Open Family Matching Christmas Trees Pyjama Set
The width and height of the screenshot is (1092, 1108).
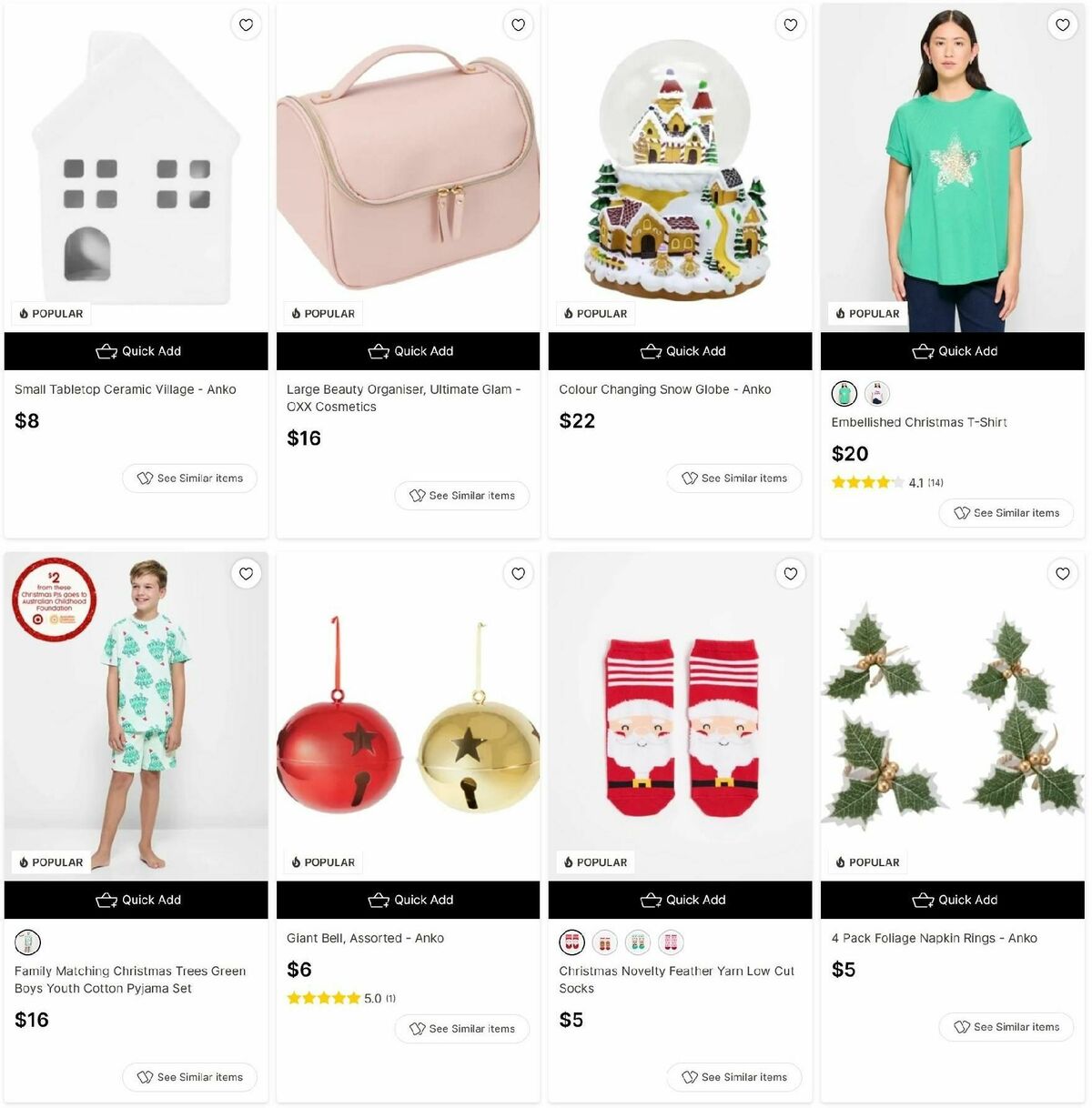point(129,980)
